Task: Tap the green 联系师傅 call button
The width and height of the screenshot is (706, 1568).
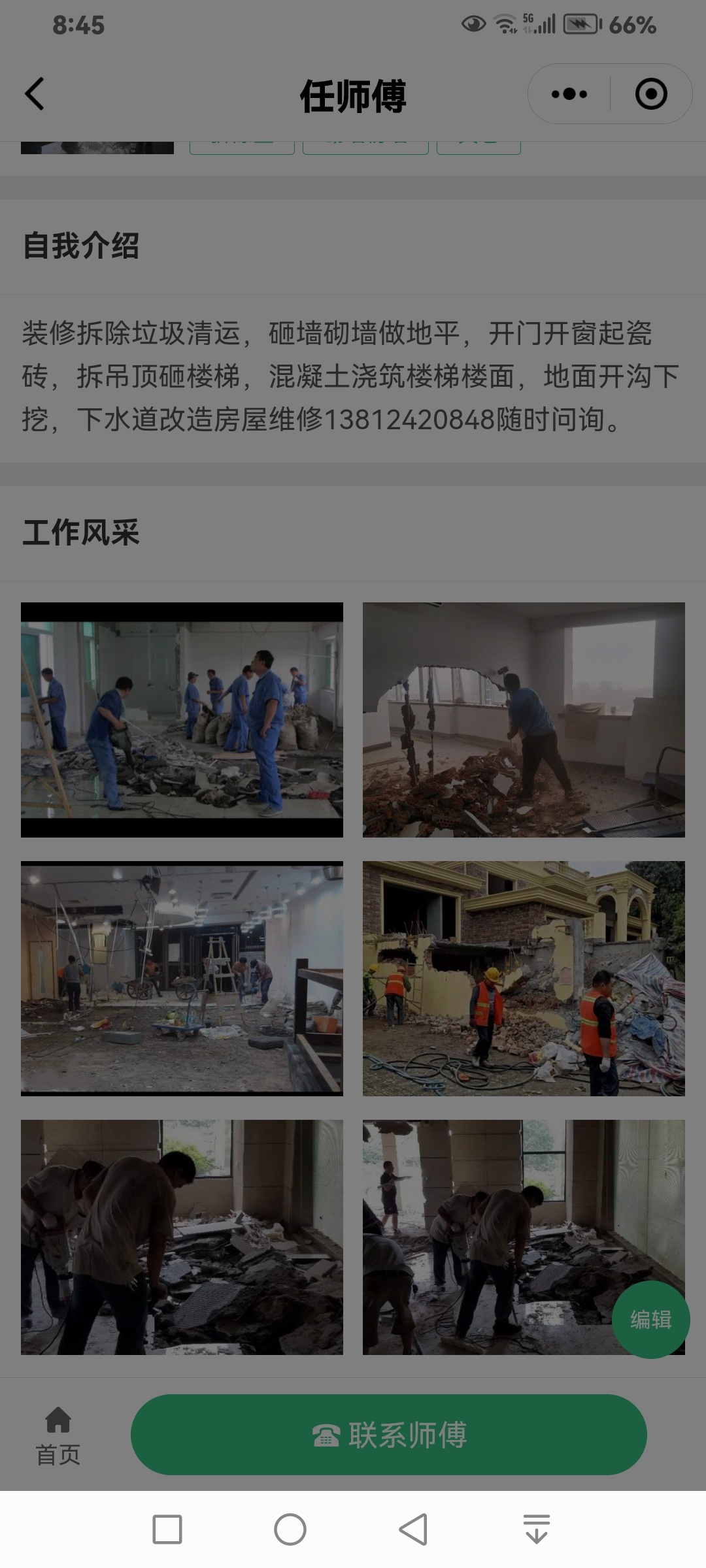Action: (x=388, y=1435)
